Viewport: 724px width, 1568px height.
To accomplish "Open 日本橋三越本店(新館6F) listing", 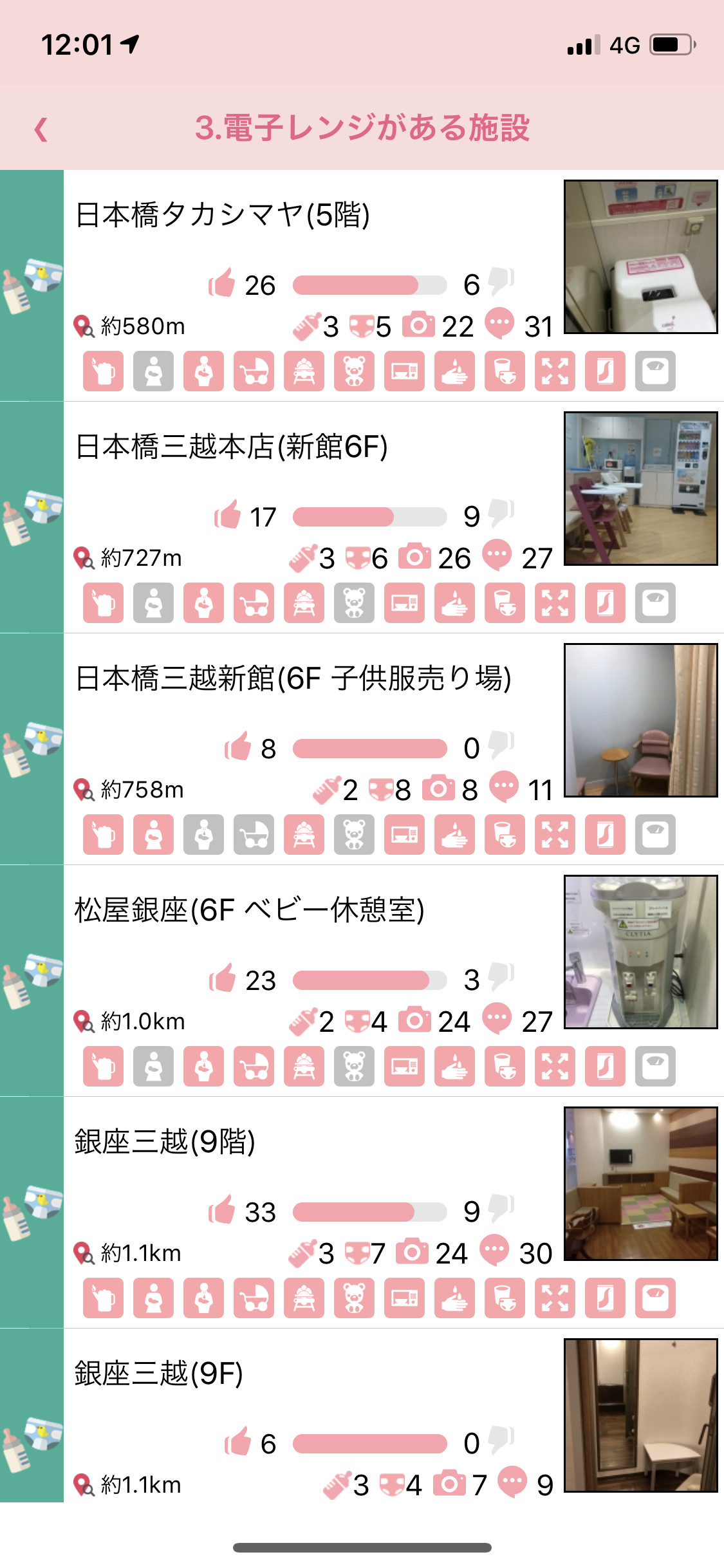I will 232,447.
